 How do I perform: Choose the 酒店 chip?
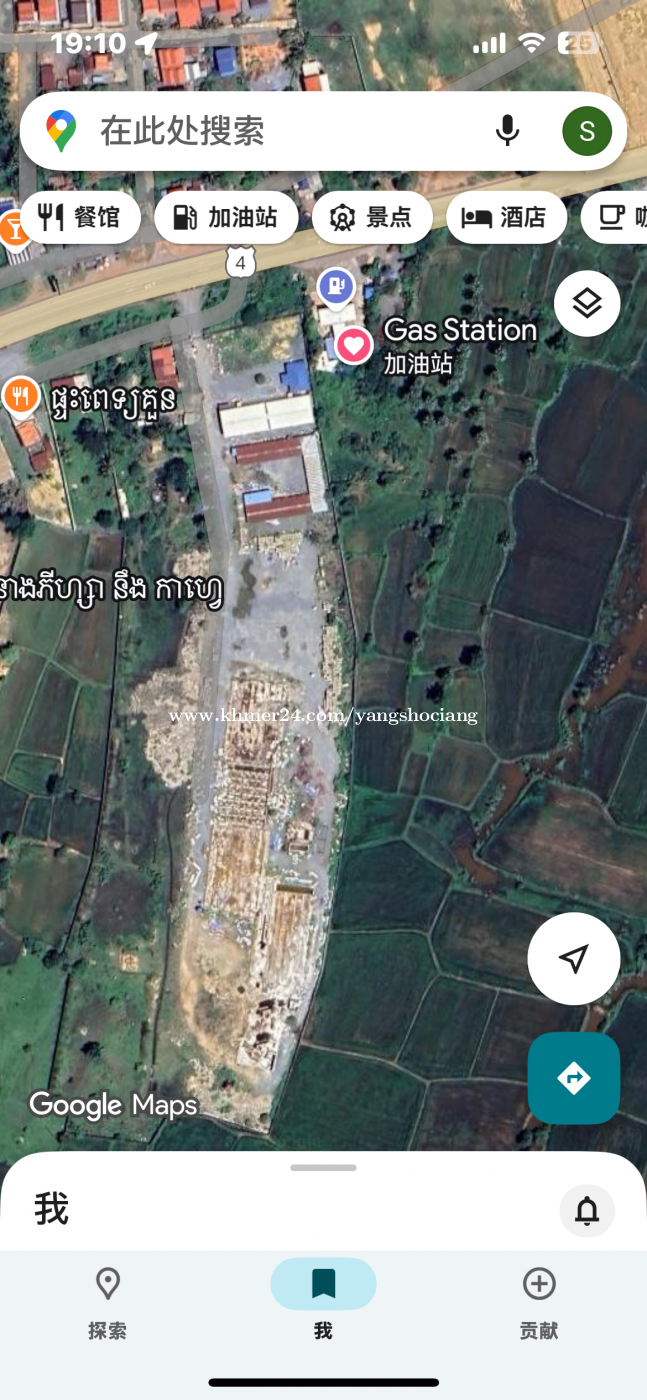[x=506, y=218]
